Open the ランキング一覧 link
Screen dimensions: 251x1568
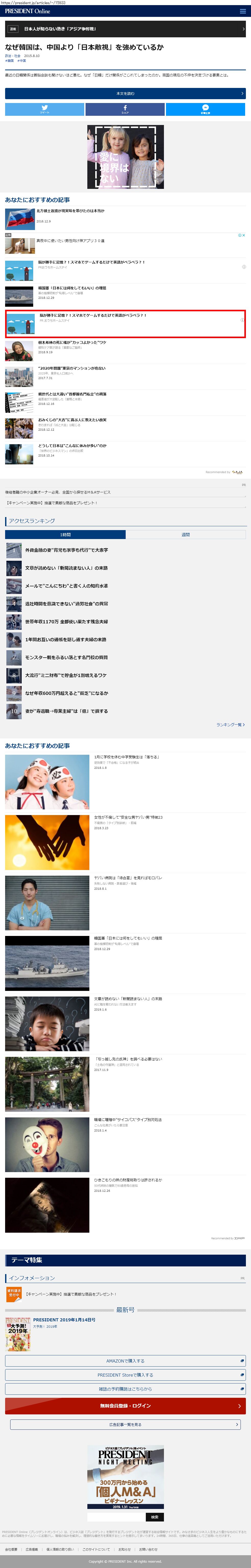(x=230, y=724)
